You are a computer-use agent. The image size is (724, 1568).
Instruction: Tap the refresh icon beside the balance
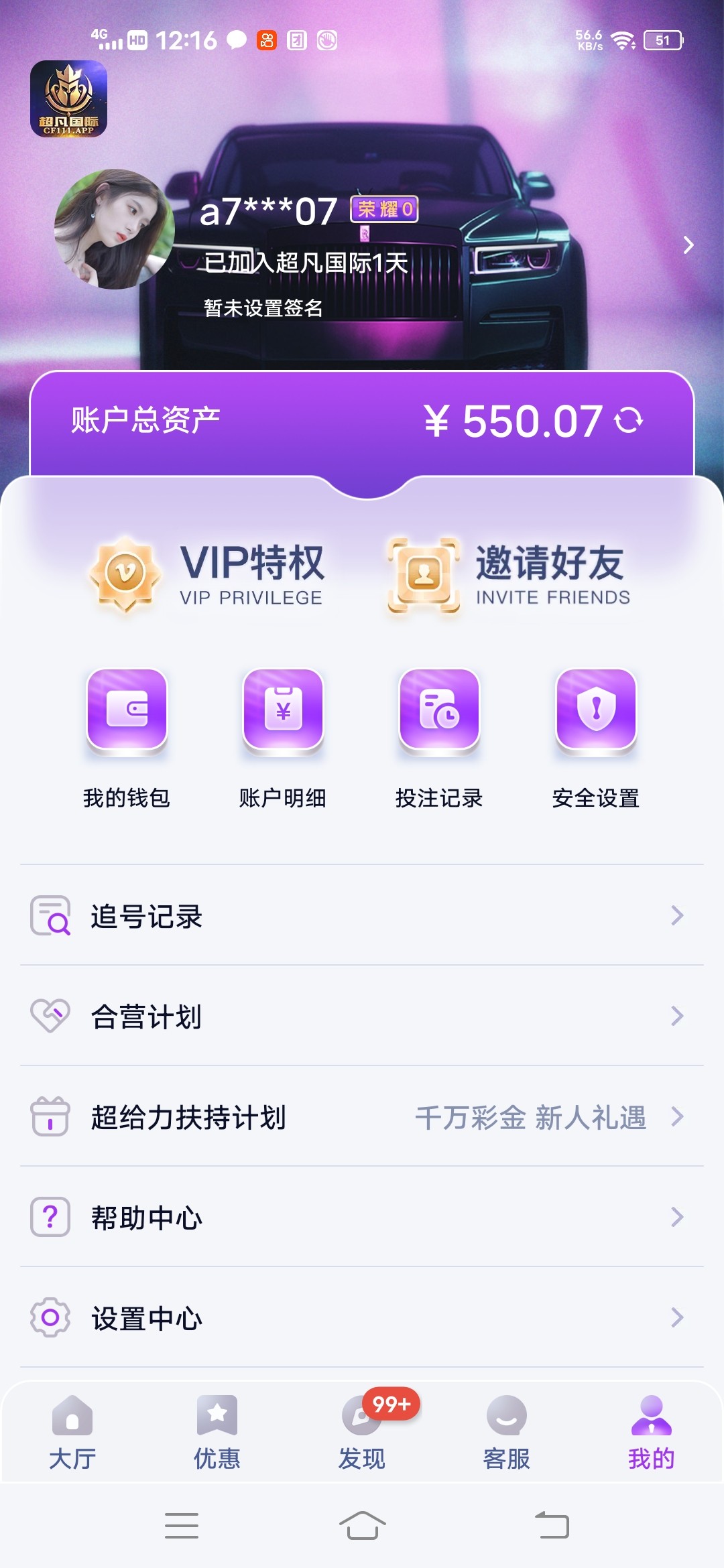point(630,421)
